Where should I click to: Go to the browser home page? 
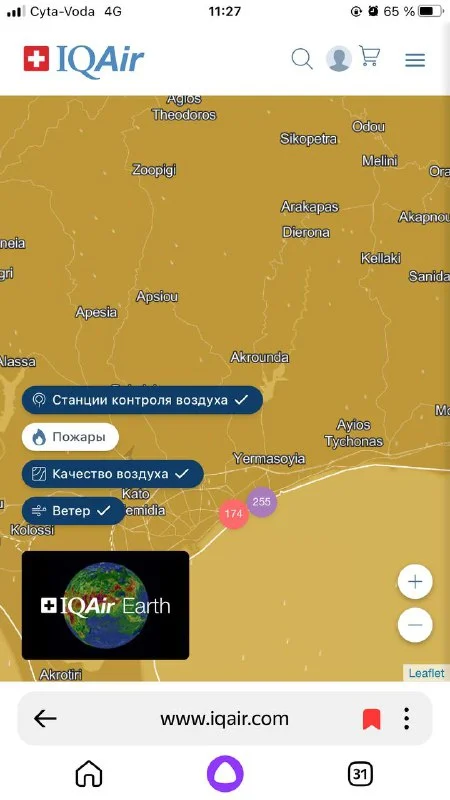click(x=89, y=774)
